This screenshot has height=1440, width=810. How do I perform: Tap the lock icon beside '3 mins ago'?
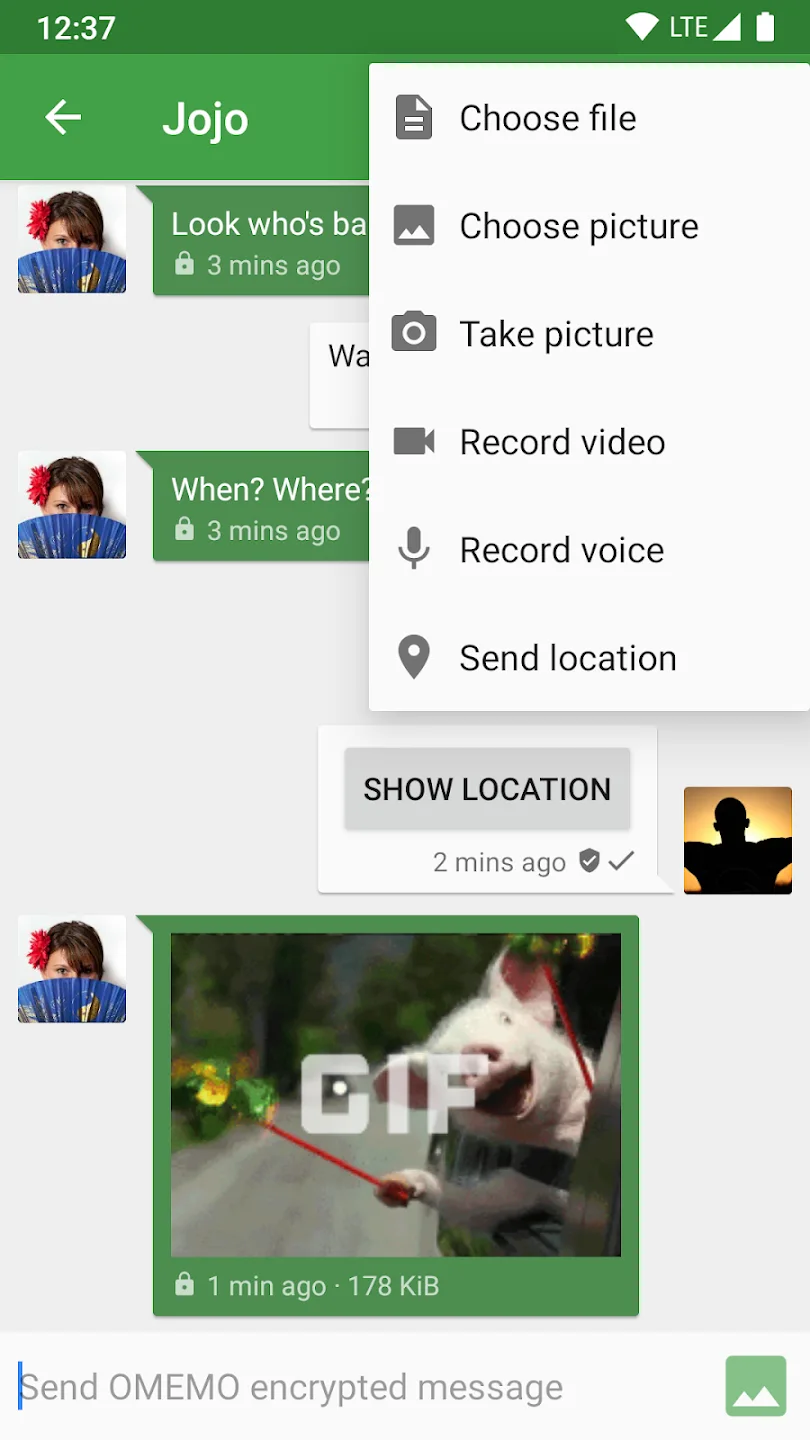point(185,265)
